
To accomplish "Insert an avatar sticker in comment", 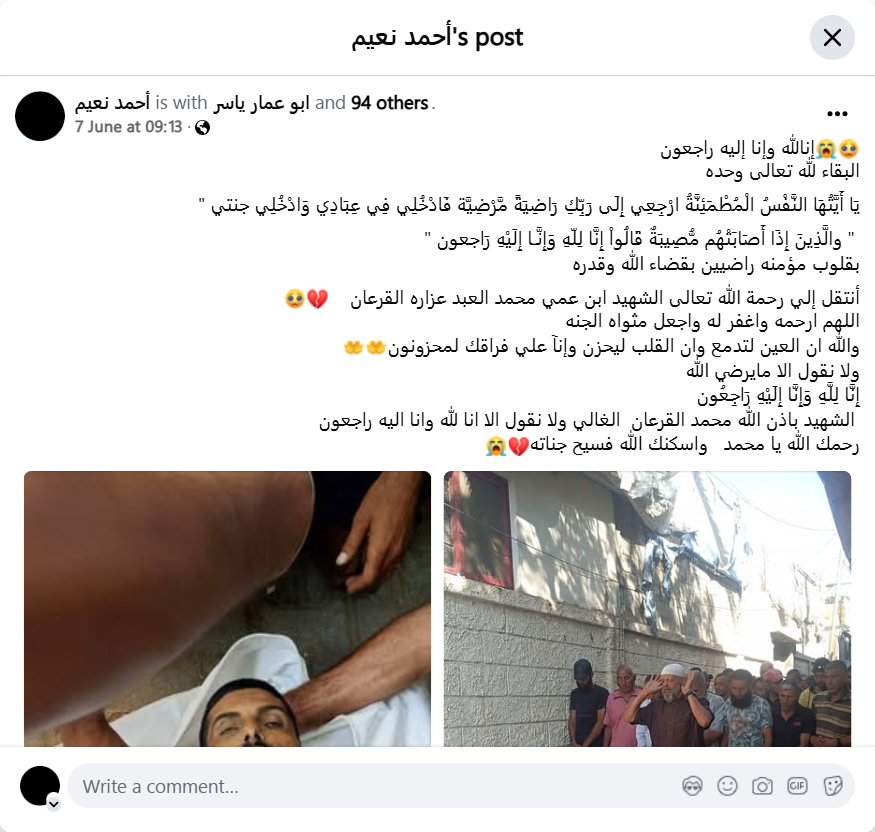I will (x=692, y=786).
